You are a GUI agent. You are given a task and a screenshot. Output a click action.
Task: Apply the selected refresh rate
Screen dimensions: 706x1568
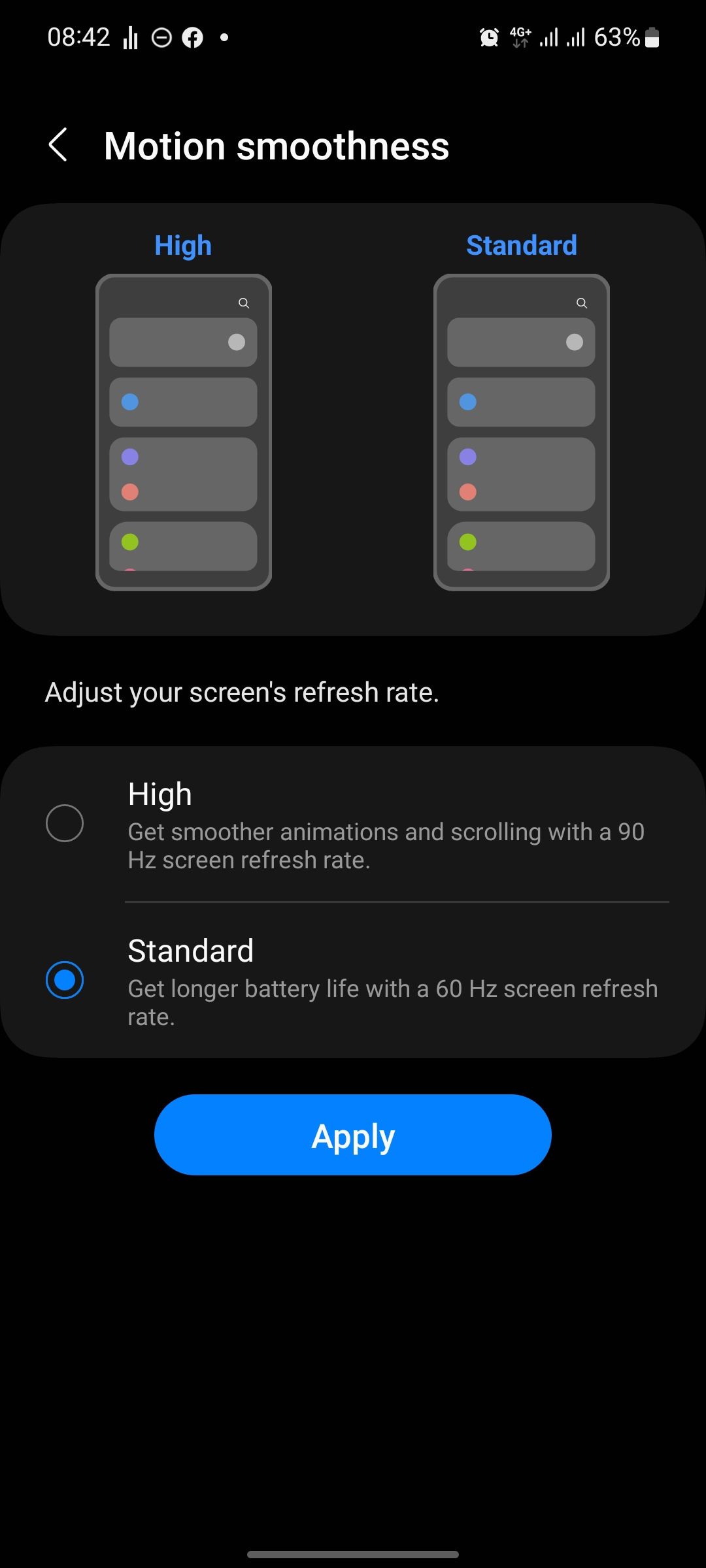(352, 1135)
